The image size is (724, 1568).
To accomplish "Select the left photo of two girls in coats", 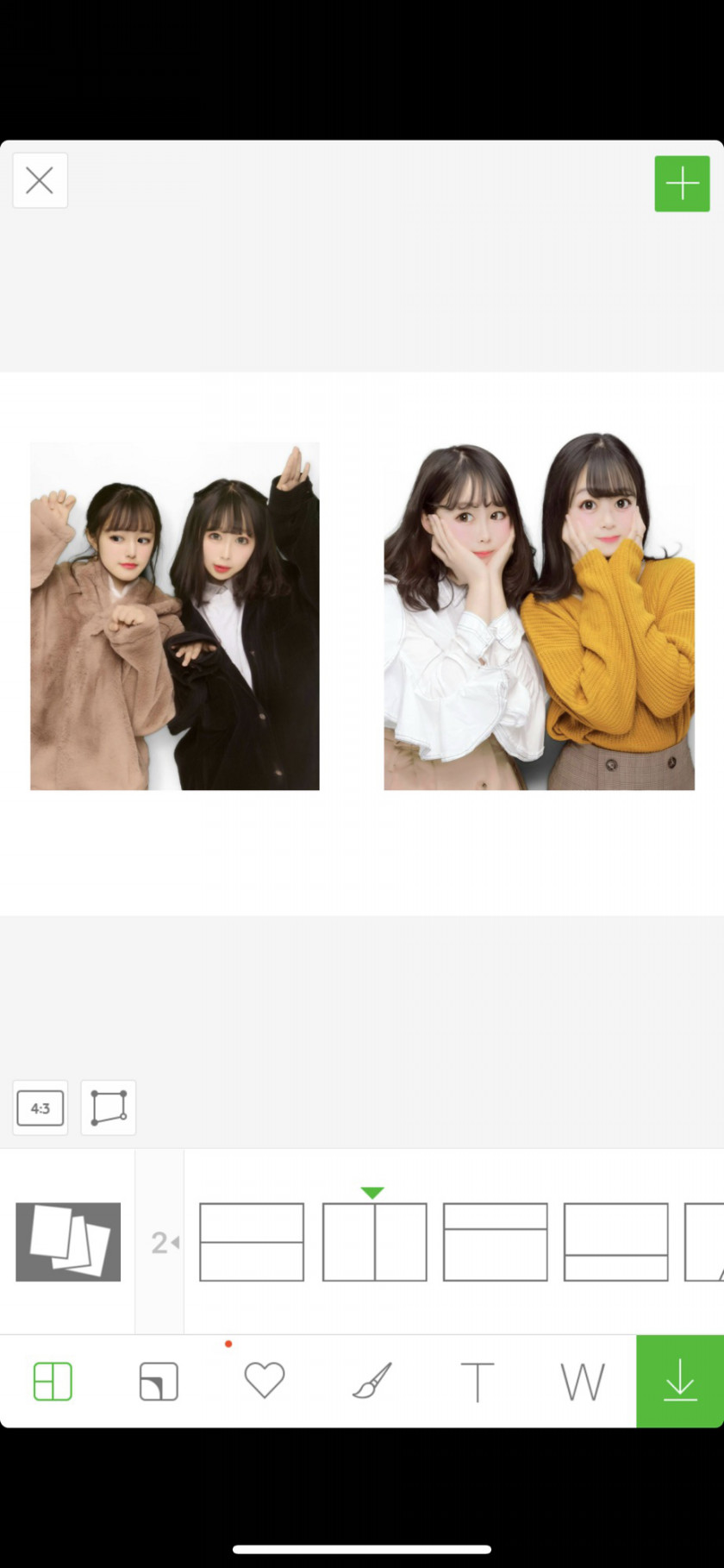I will (175, 616).
